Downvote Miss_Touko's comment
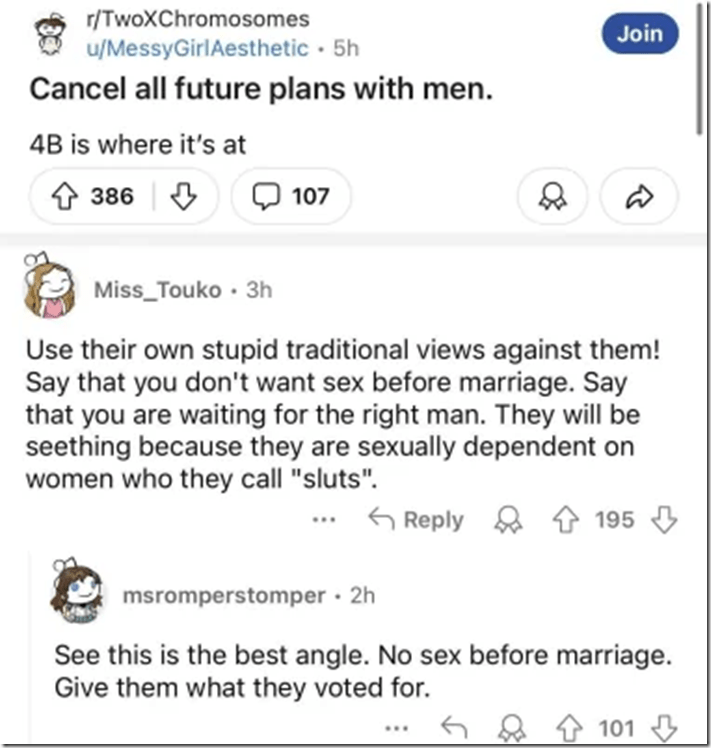Screen dimensions: 711x748 (665, 520)
